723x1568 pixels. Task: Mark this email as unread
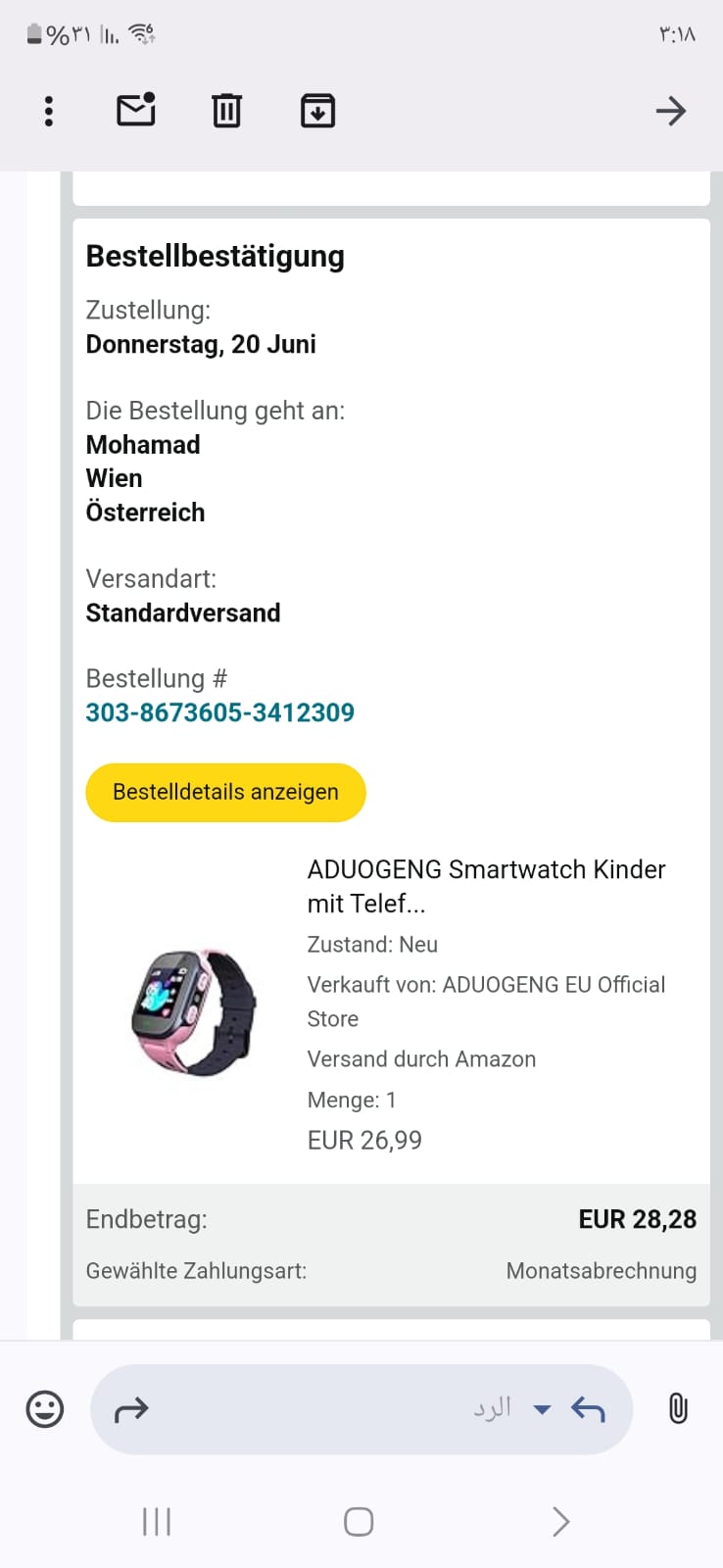[x=136, y=111]
